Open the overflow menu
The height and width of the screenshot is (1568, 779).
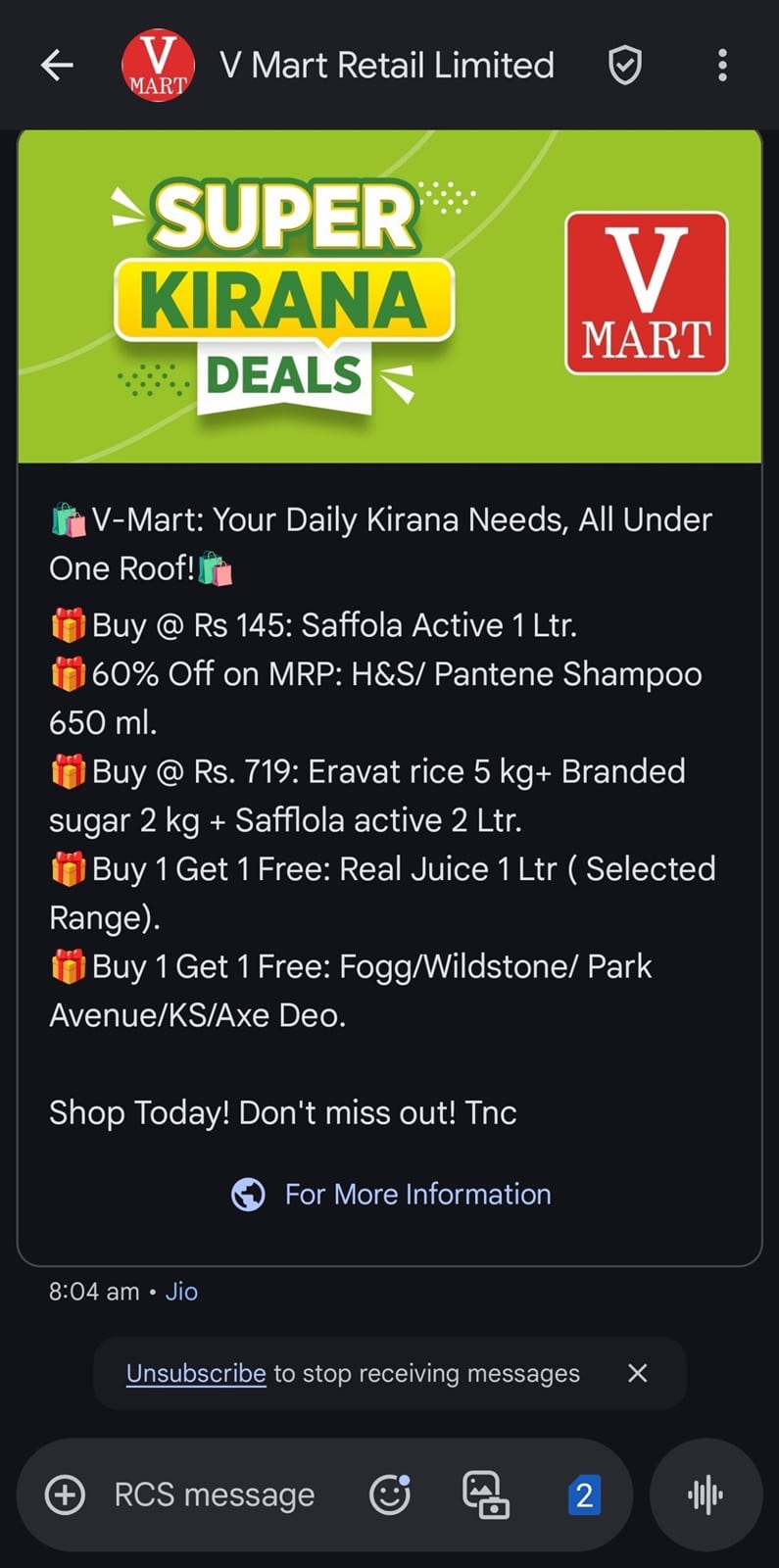click(722, 66)
